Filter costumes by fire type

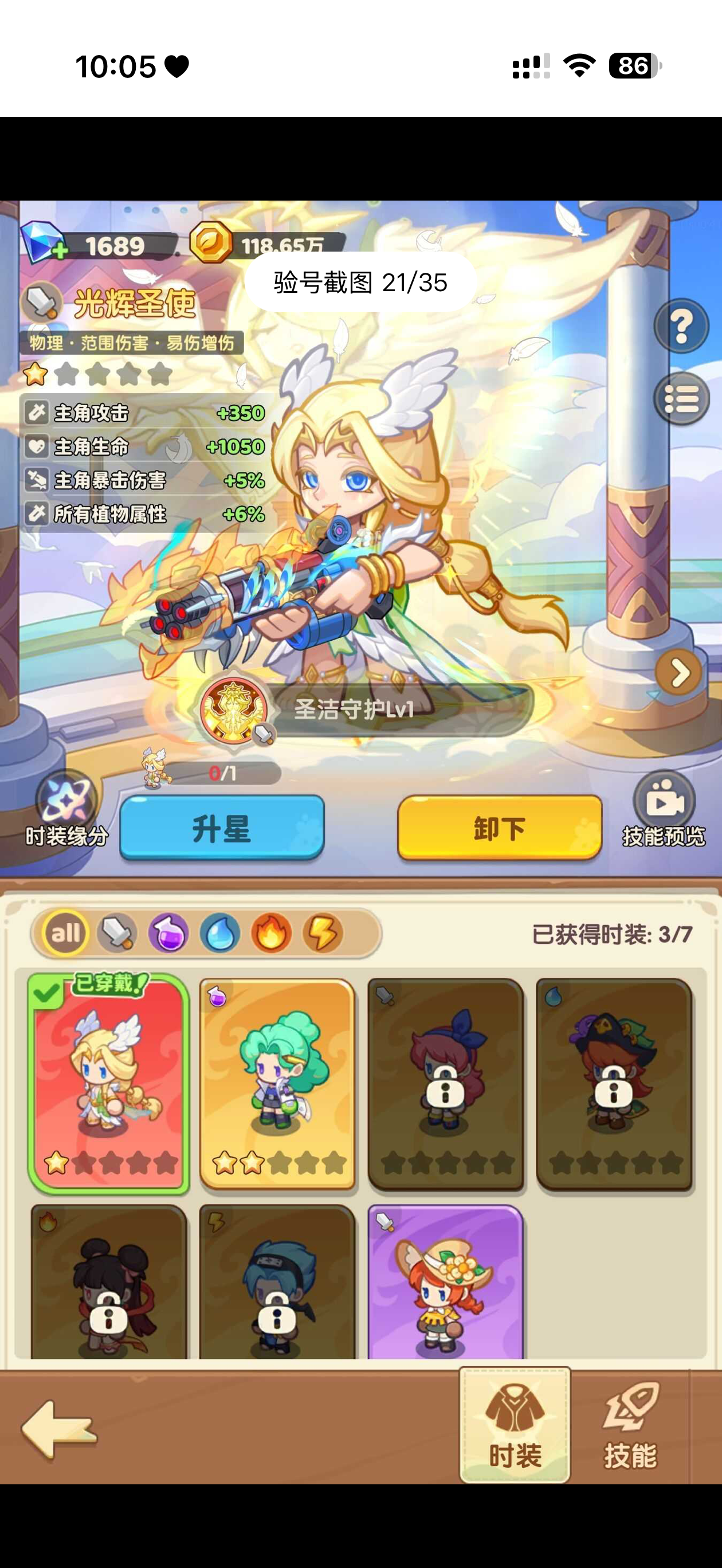click(271, 933)
